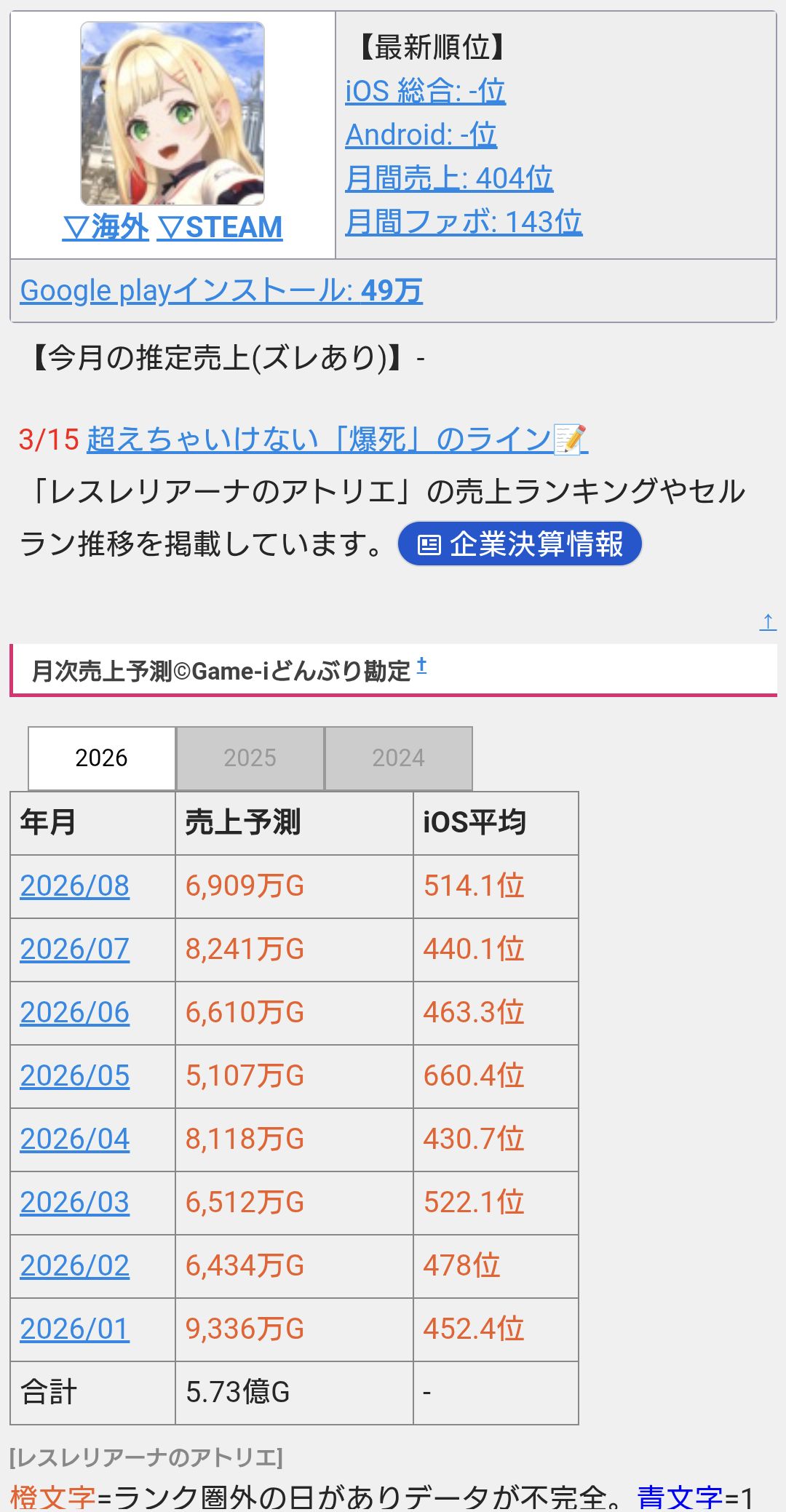This screenshot has height=1512, width=786.
Task: Open the 海外 overseas link
Action: 106,228
